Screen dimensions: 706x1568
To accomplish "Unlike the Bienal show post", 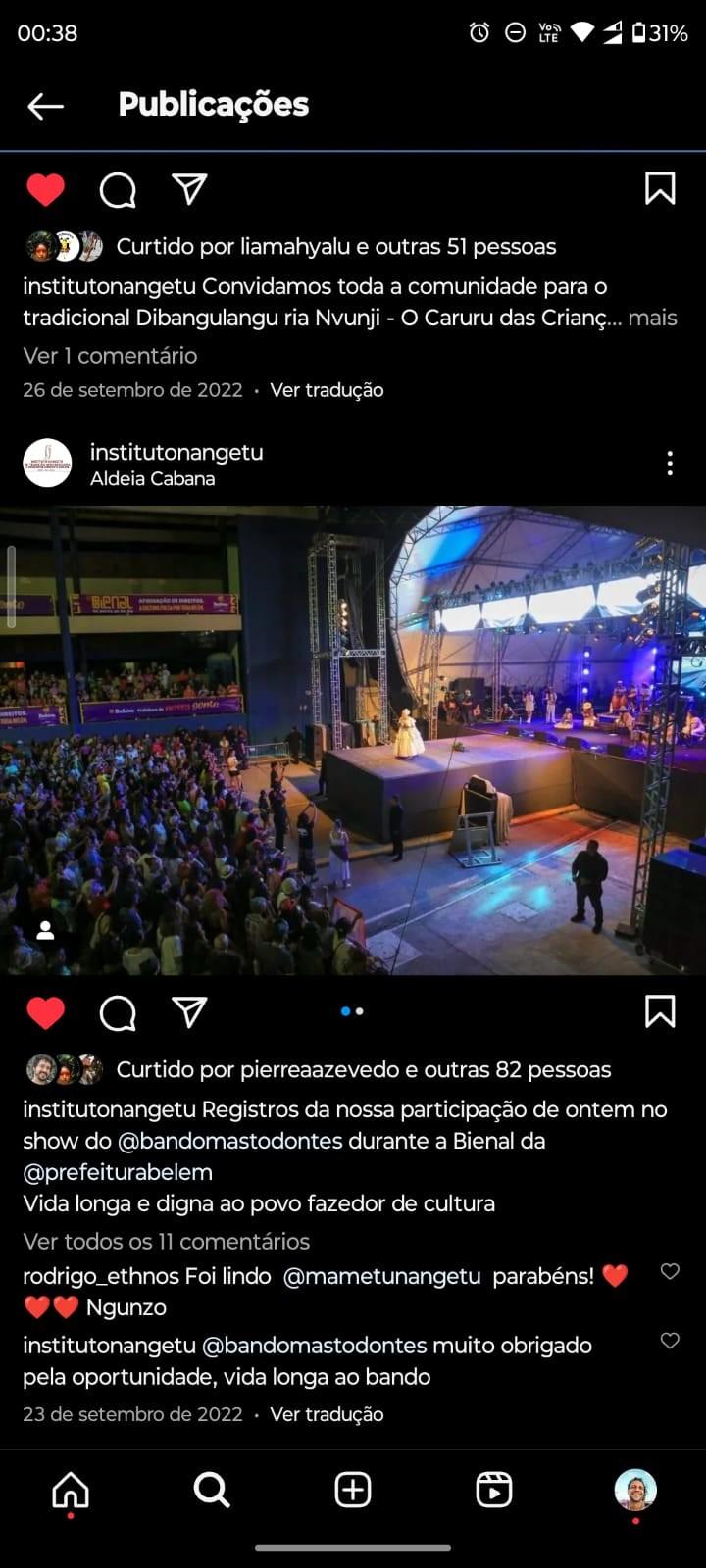I will click(x=45, y=1012).
